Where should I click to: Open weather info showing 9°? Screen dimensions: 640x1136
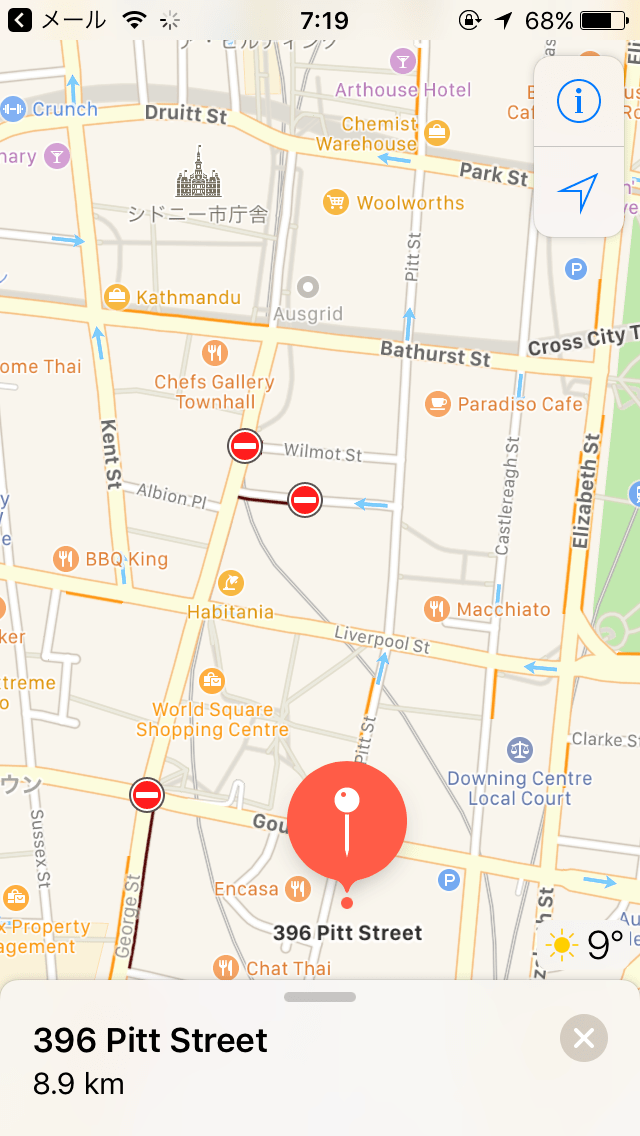[x=589, y=944]
